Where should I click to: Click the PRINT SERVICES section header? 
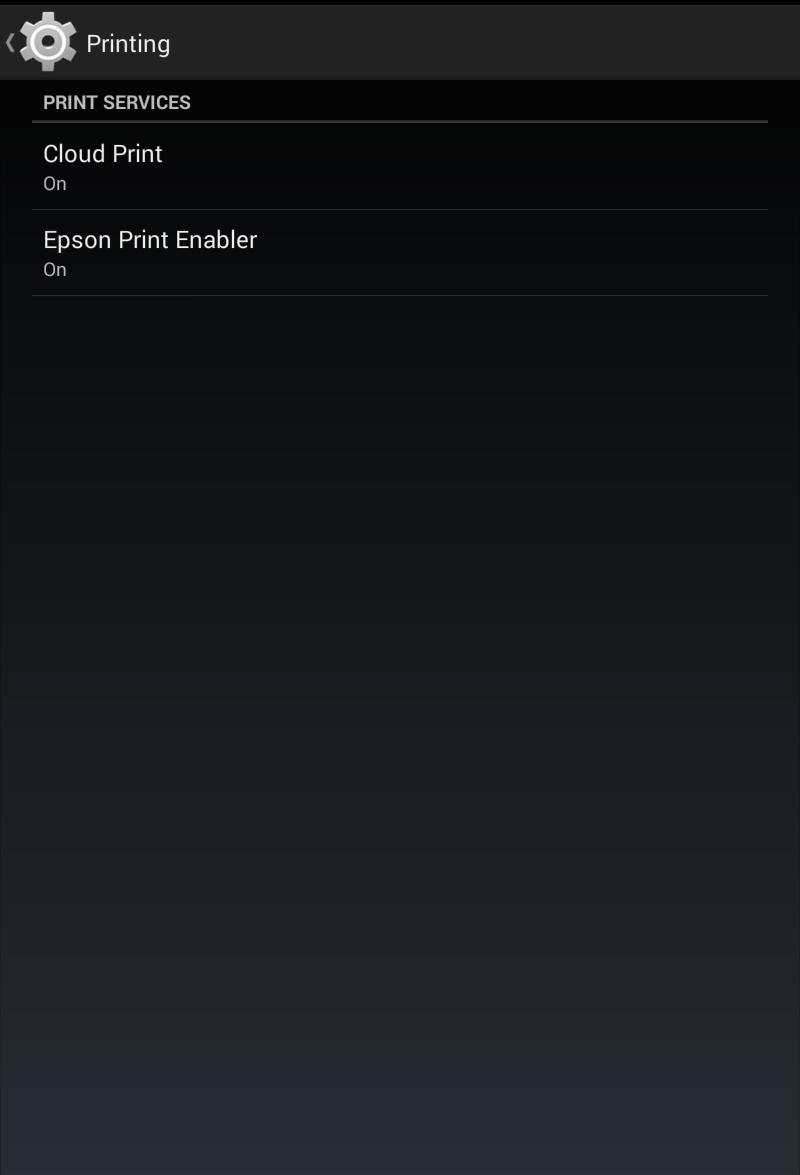[116, 102]
